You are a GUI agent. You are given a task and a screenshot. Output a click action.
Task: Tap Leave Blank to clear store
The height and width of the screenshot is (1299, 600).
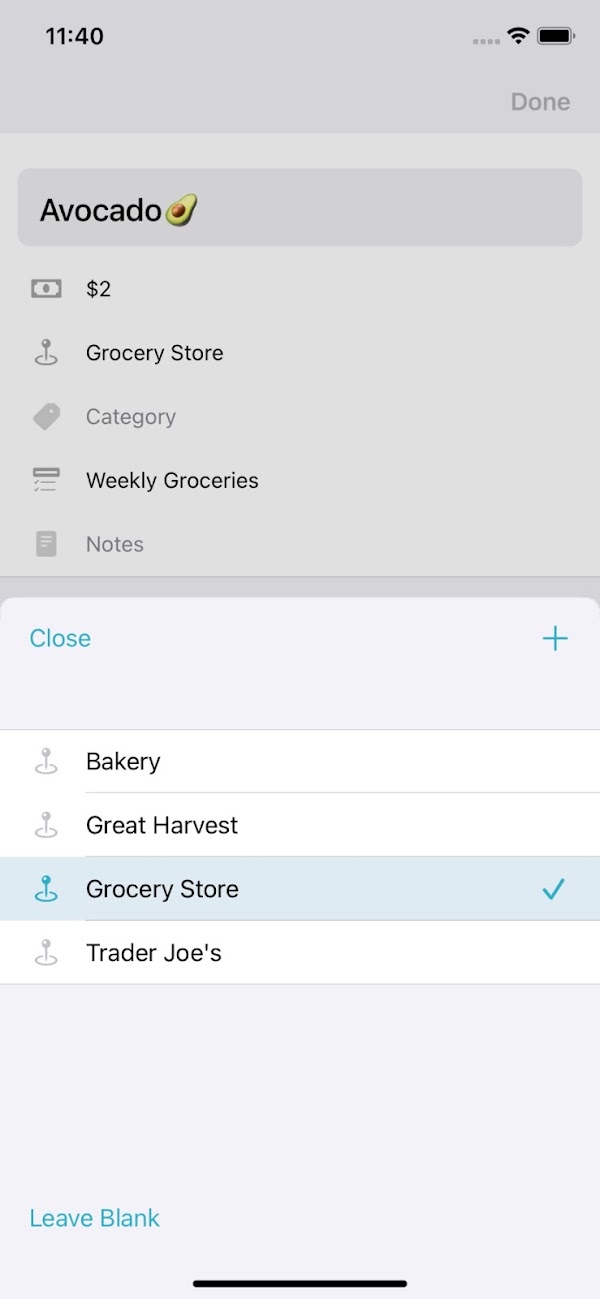pyautogui.click(x=95, y=1219)
